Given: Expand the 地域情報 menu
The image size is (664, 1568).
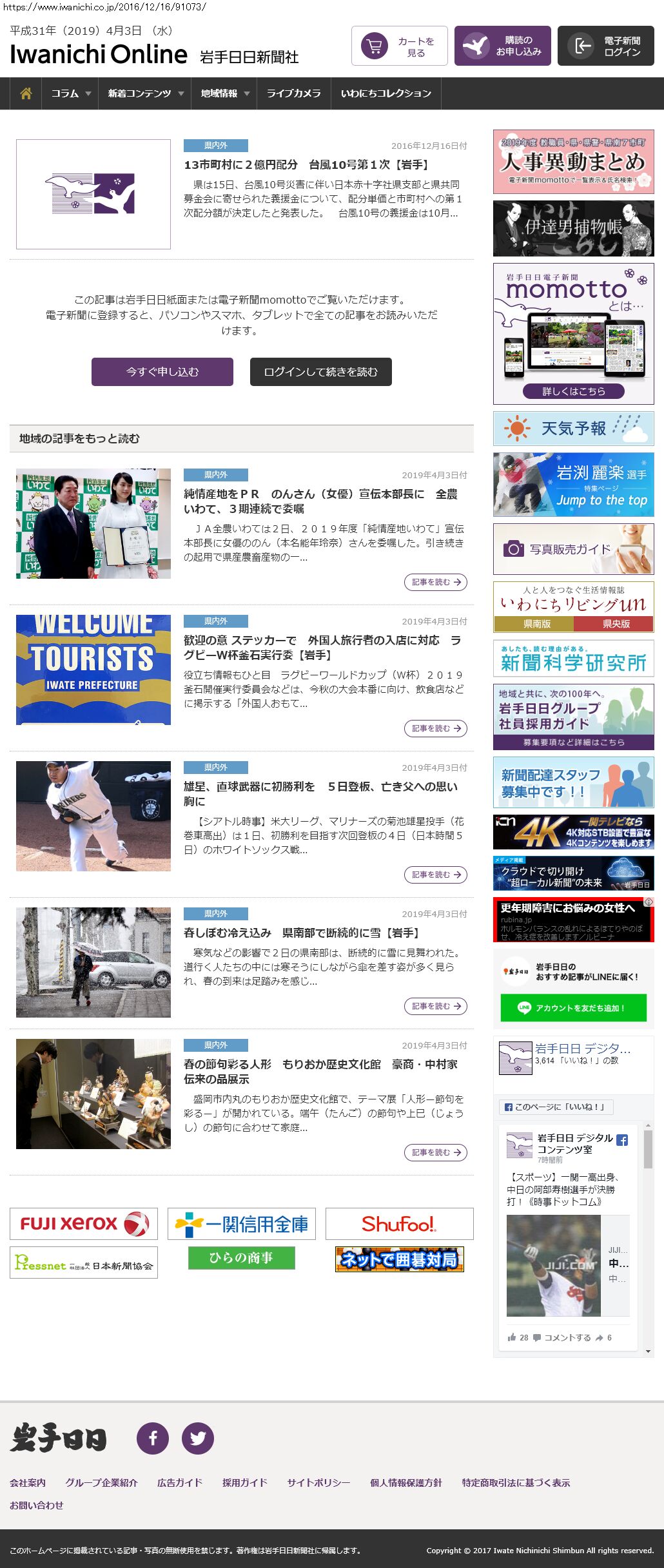Looking at the screenshot, I should (224, 93).
